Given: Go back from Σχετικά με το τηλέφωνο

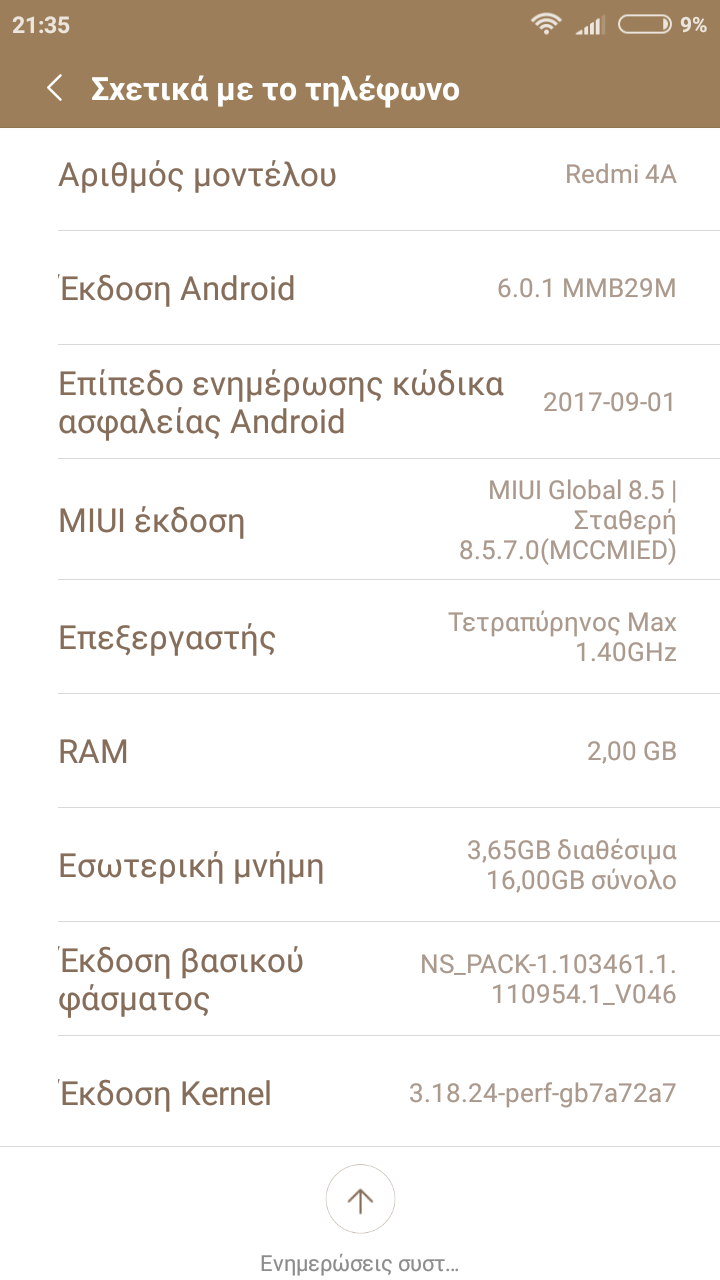Looking at the screenshot, I should click(55, 89).
